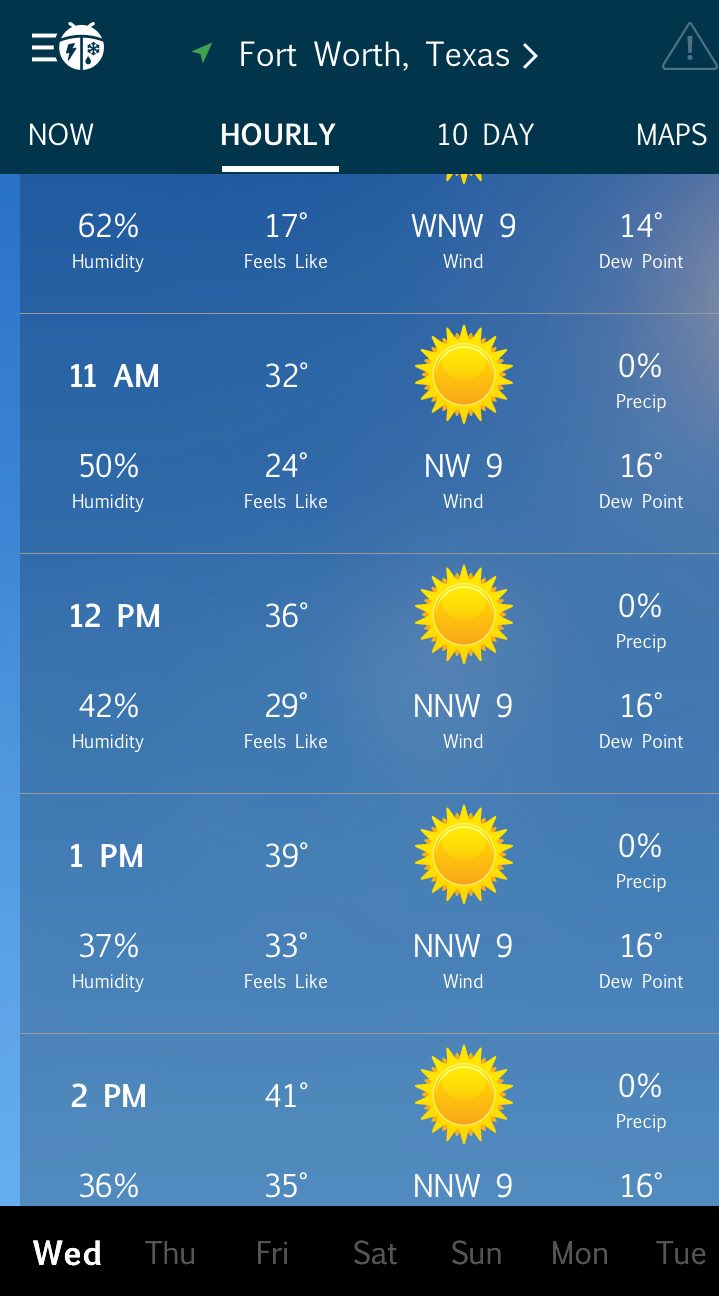Switch to the NOW tab
The image size is (719, 1296).
[61, 135]
